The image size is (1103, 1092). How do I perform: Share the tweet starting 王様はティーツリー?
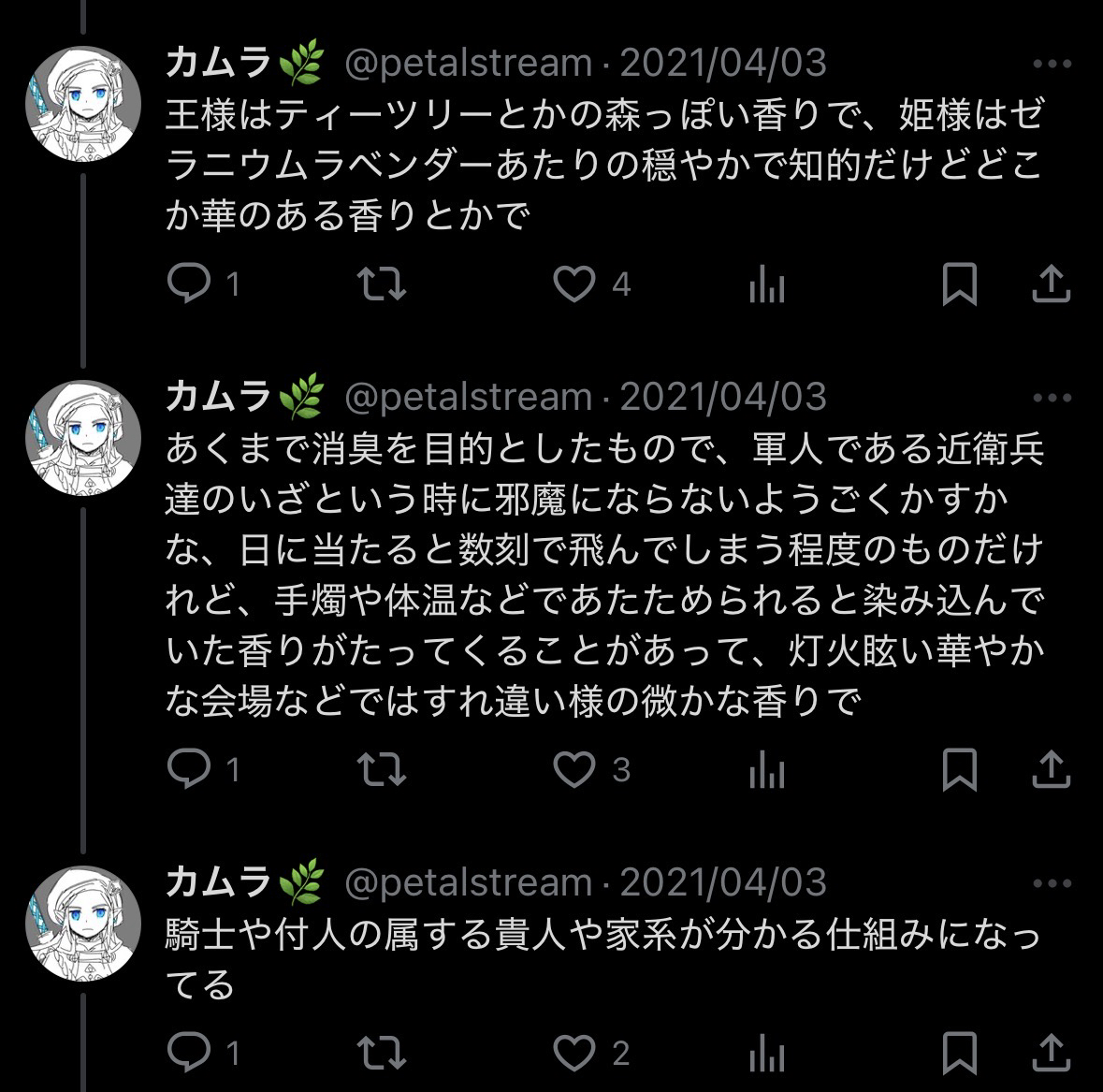[x=1050, y=284]
